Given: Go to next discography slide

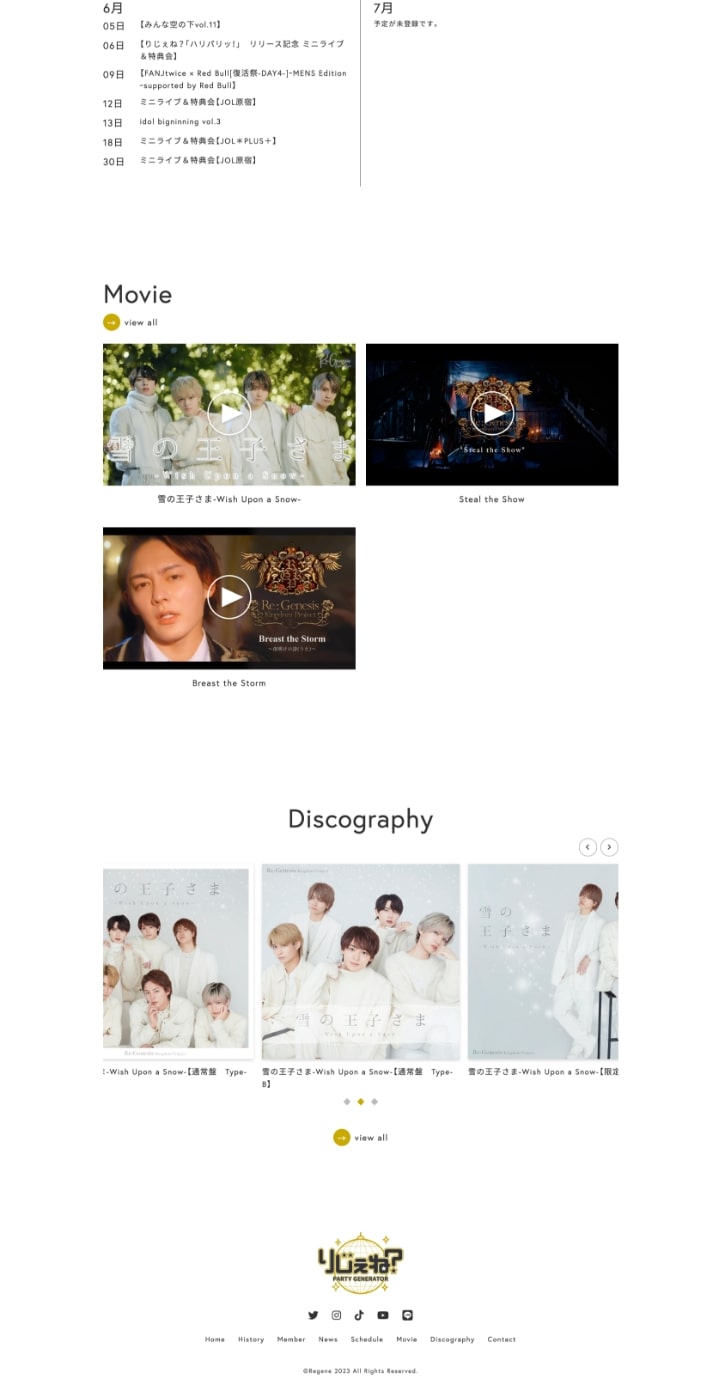Looking at the screenshot, I should [x=609, y=847].
